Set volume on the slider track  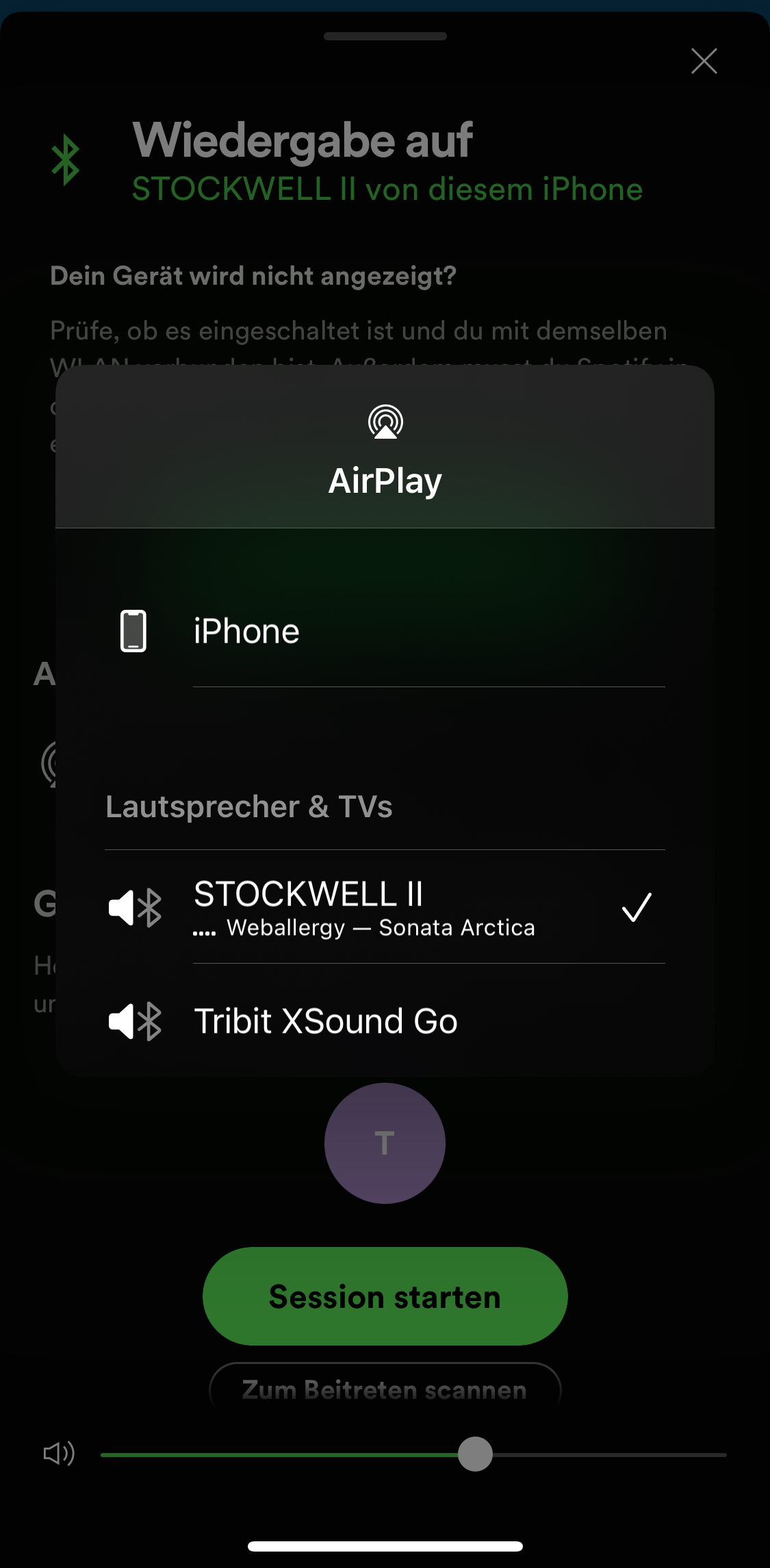pyautogui.click(x=413, y=1454)
